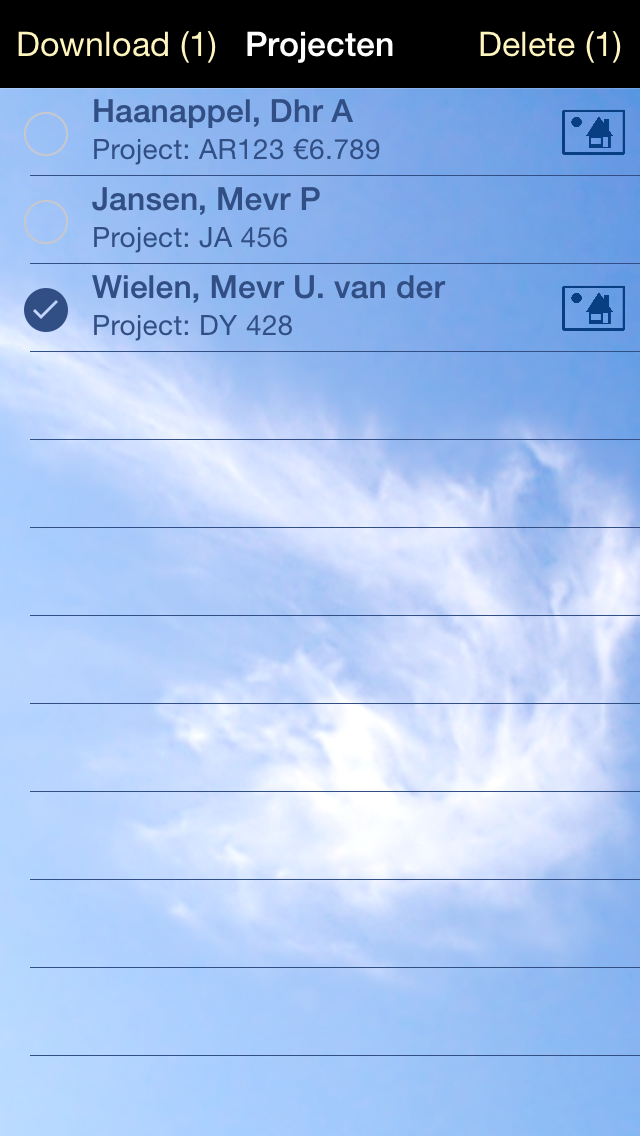Tap Delete (1) to remove selected project
640x1136 pixels.
coord(549,45)
